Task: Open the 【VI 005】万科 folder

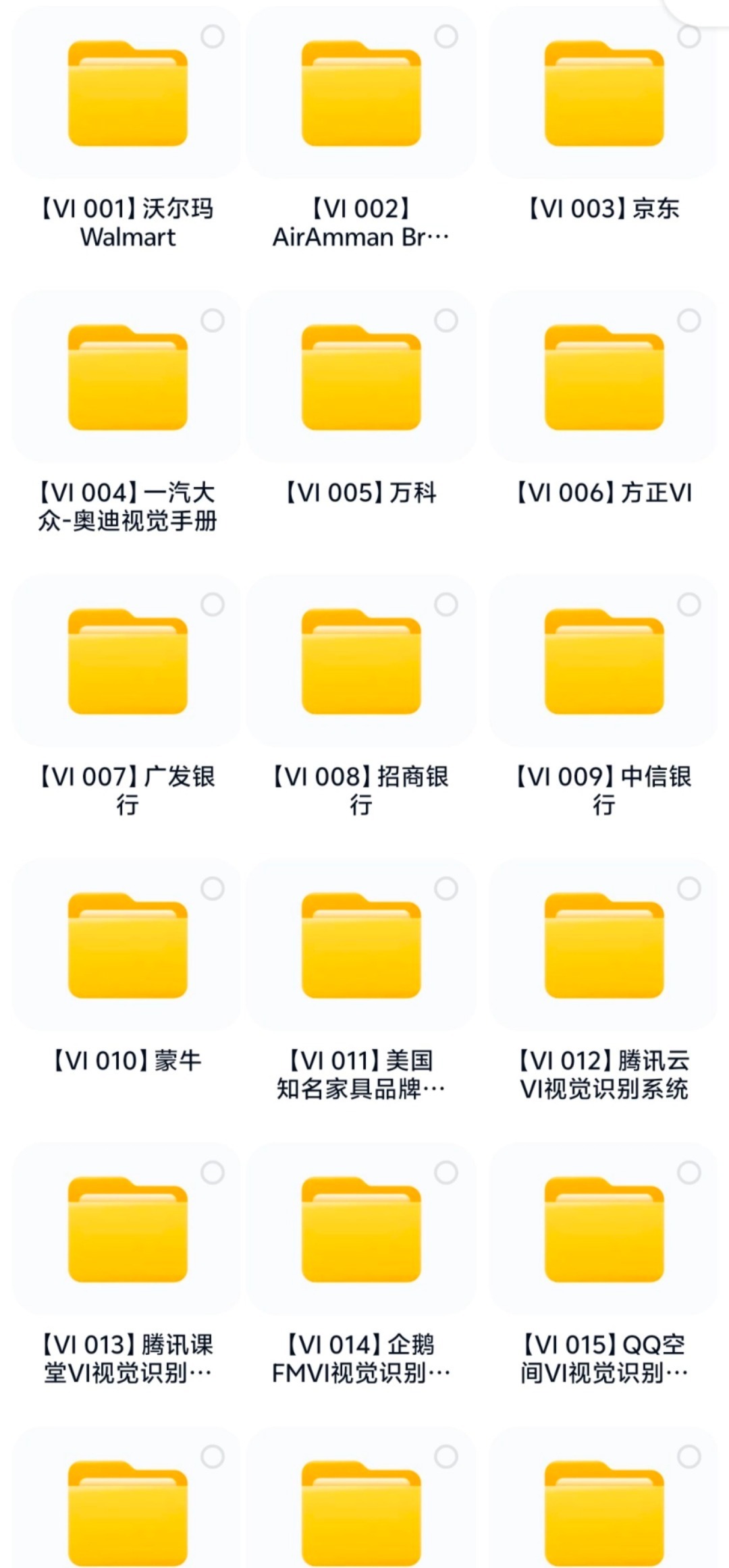Action: click(361, 378)
